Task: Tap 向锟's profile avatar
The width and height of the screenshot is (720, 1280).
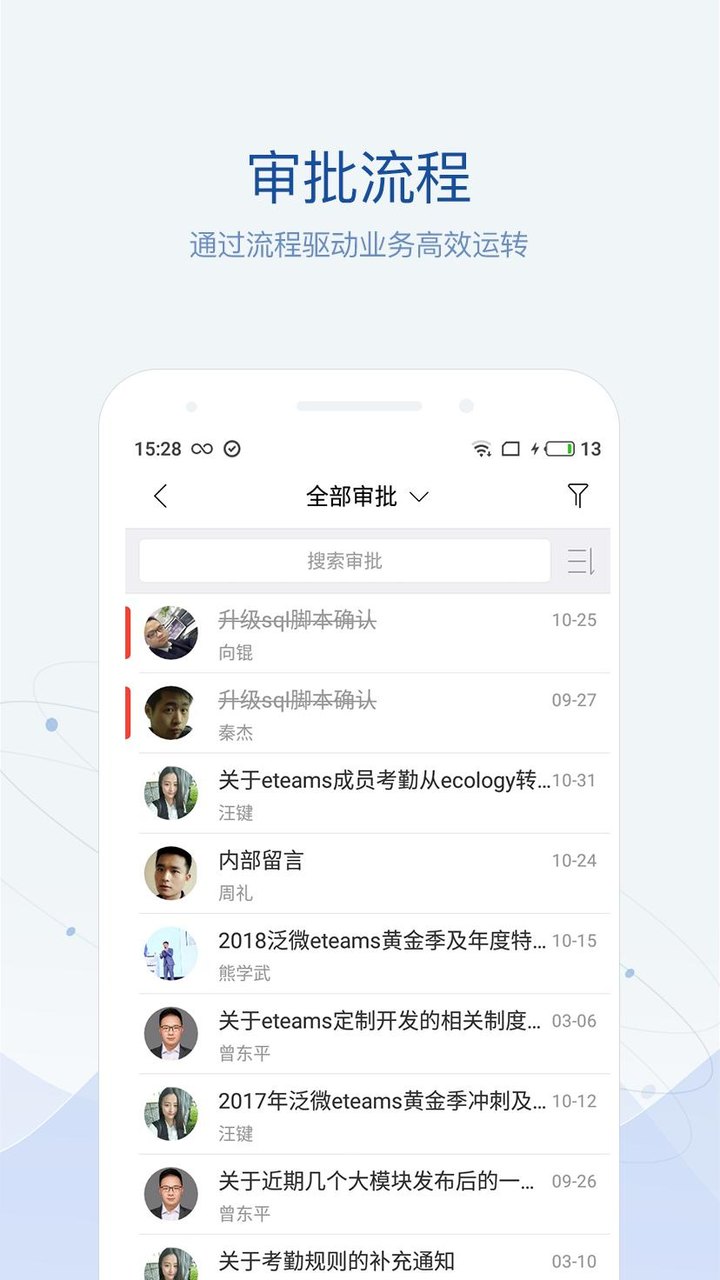Action: [170, 633]
